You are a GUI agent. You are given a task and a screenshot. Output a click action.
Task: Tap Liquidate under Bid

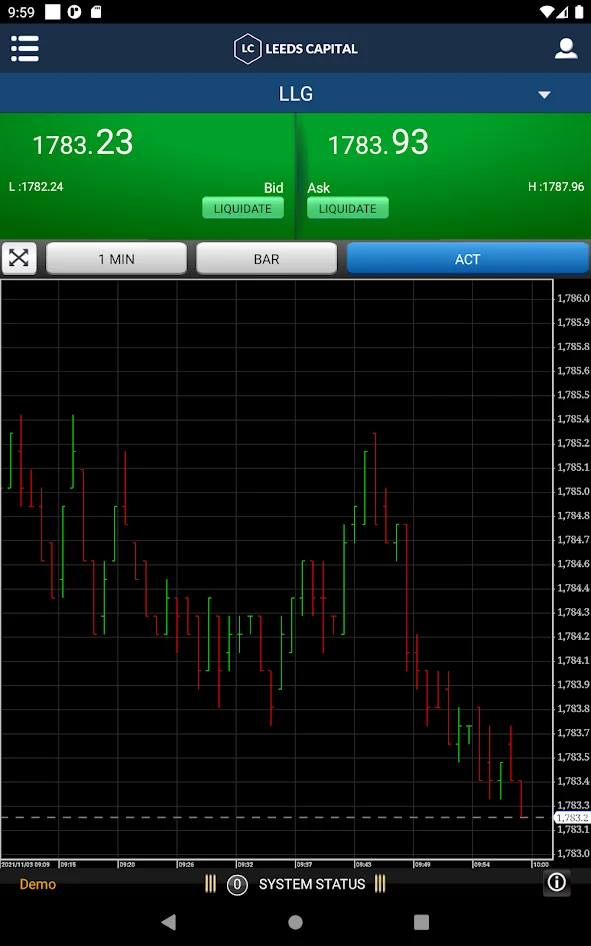[x=242, y=208]
